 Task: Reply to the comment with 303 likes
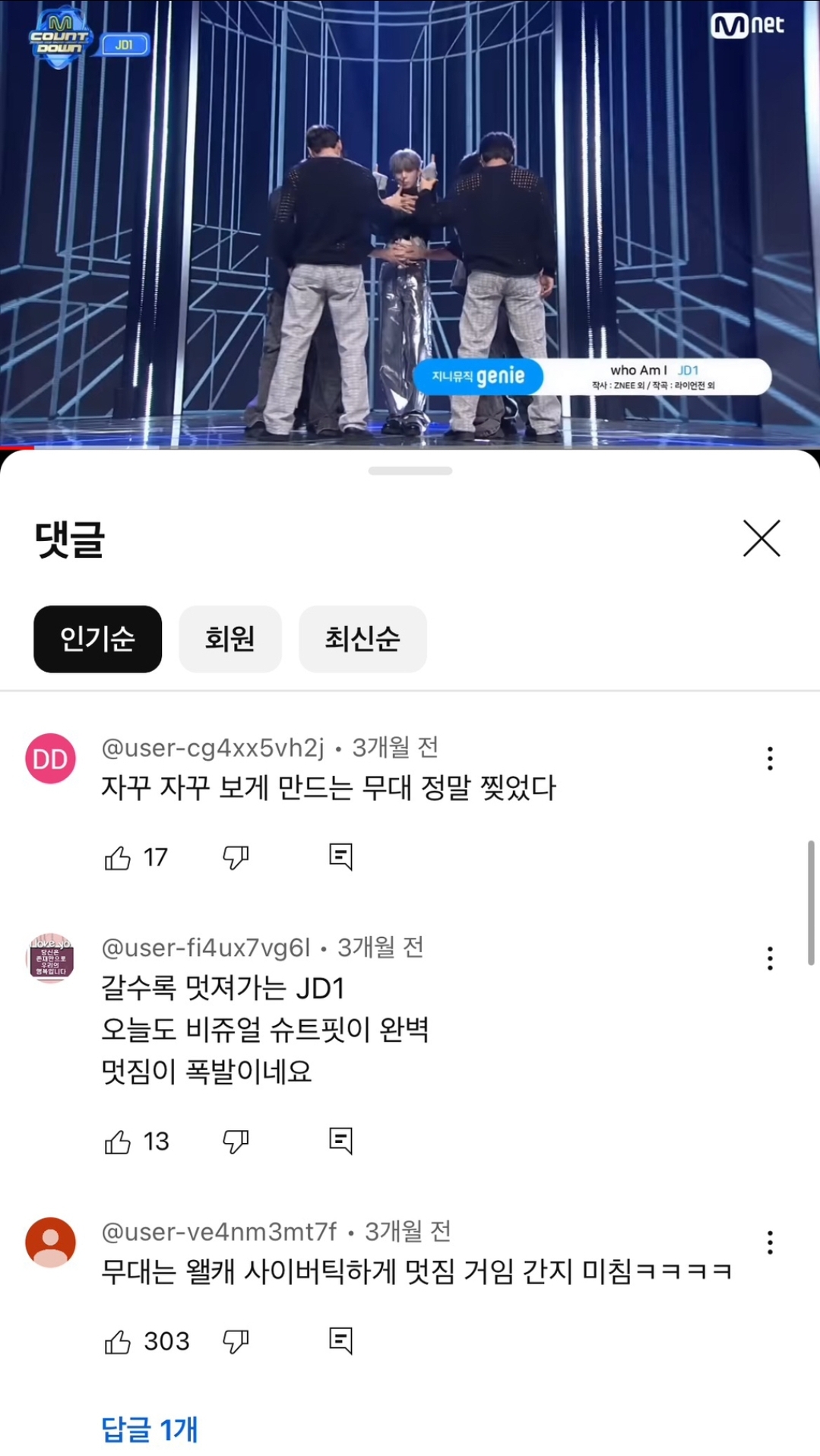(340, 1341)
